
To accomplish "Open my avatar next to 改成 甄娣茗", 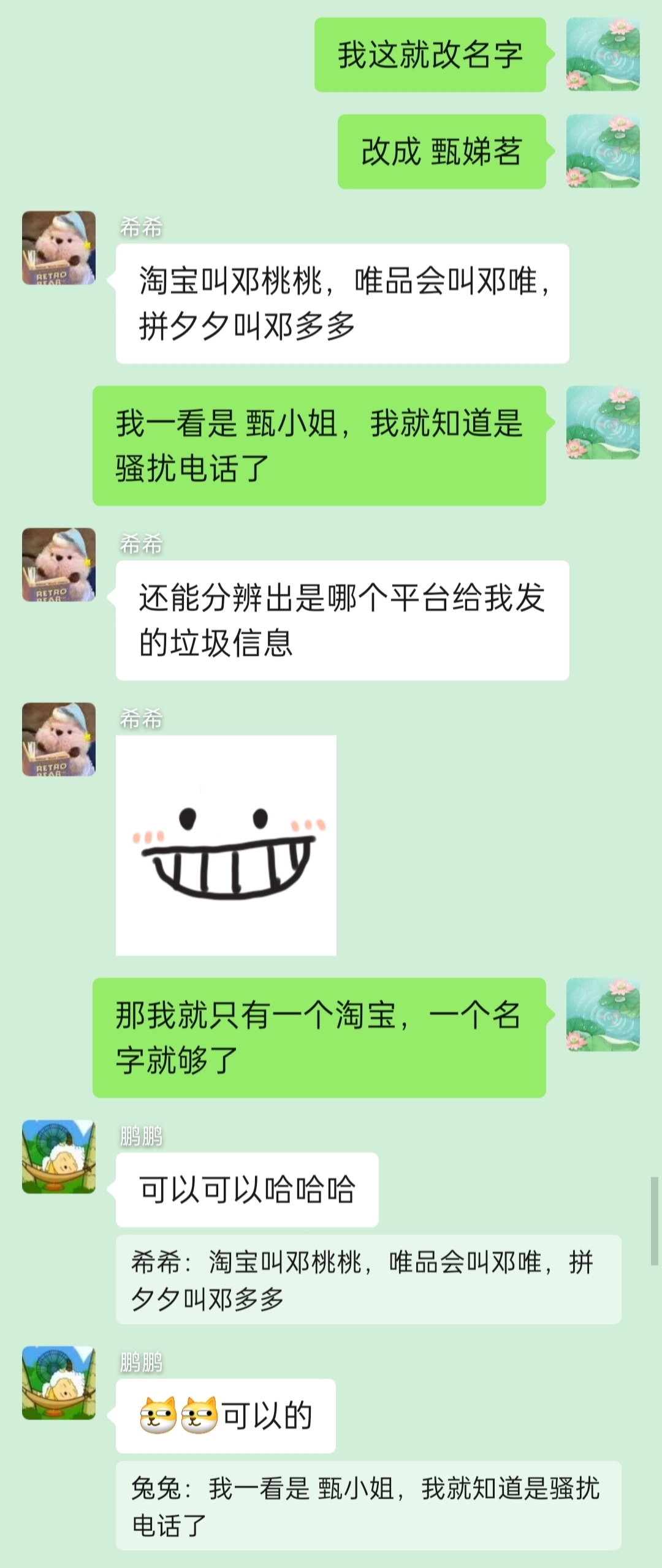I will (x=603, y=151).
